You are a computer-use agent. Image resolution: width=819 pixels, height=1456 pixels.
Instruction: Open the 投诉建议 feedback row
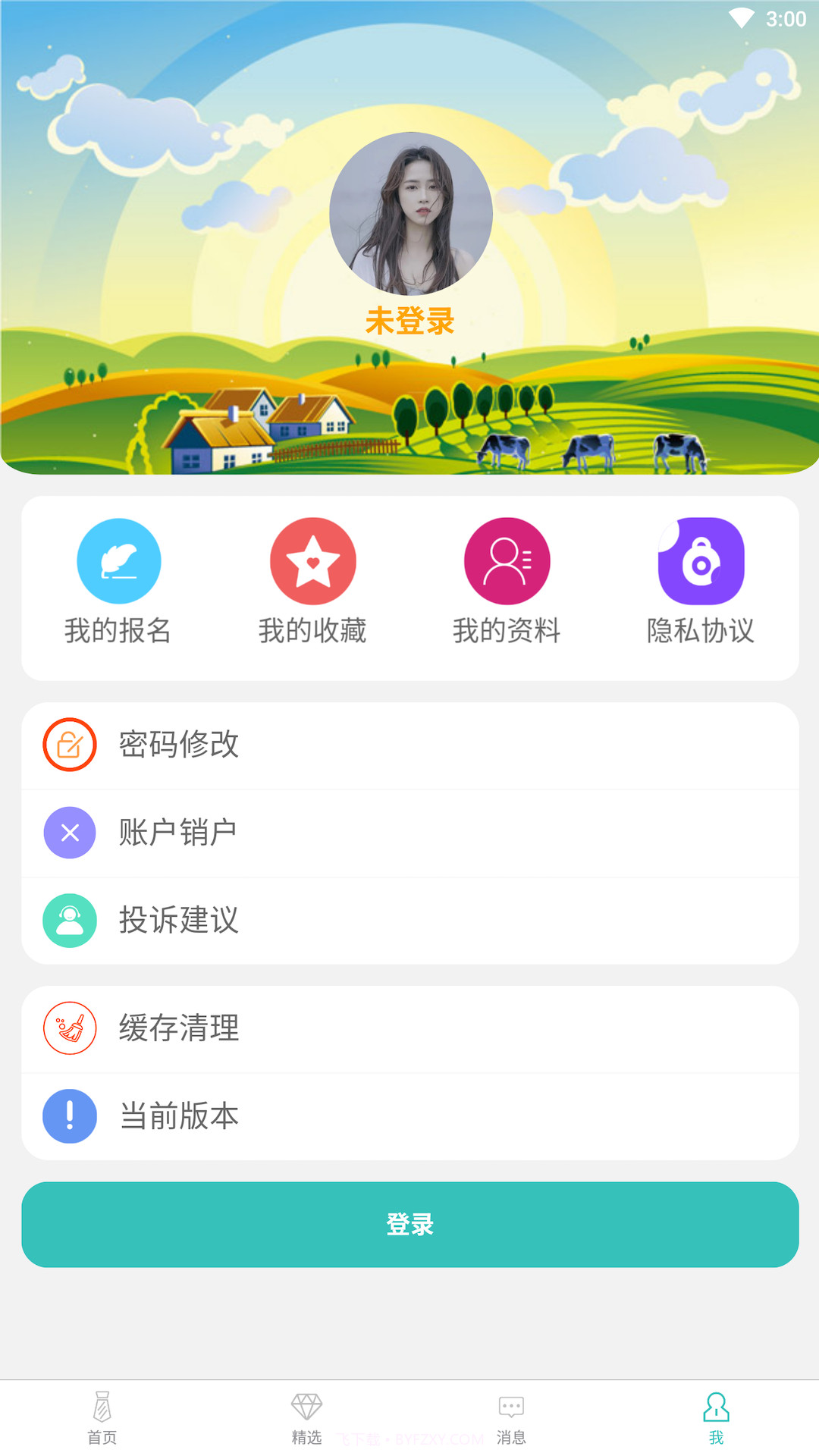[409, 921]
